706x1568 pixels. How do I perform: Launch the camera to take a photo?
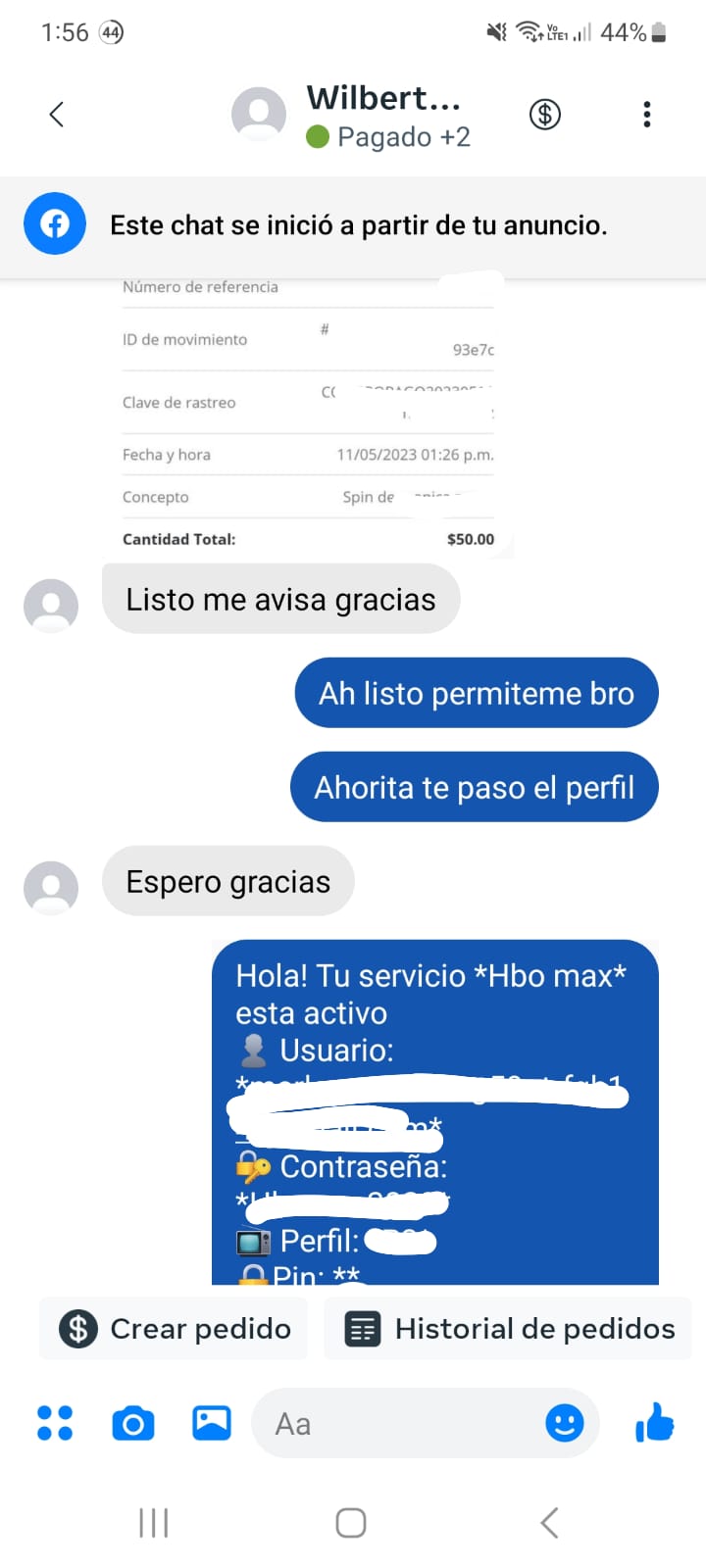tap(133, 1423)
